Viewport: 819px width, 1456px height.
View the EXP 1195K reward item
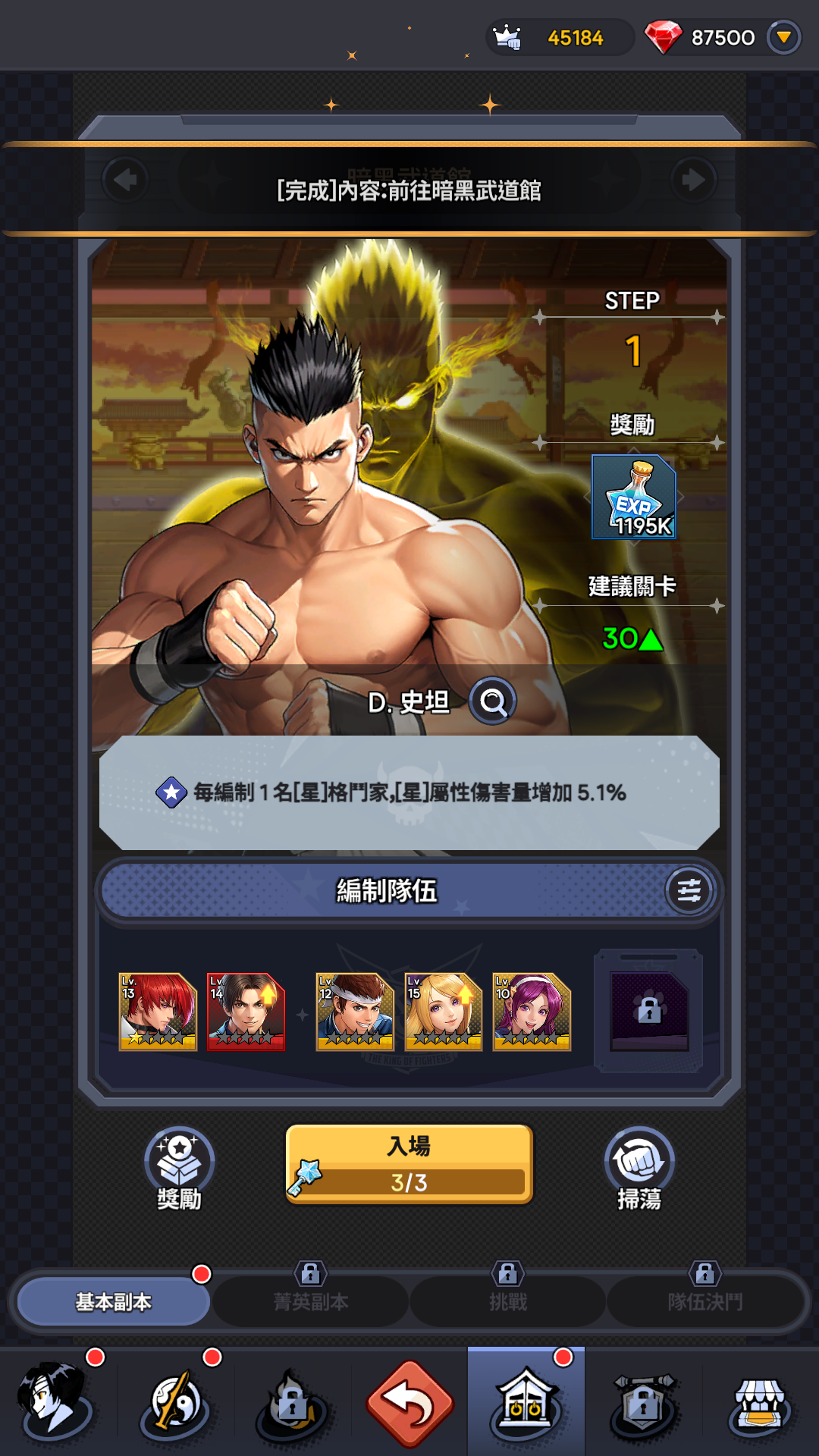pyautogui.click(x=633, y=497)
